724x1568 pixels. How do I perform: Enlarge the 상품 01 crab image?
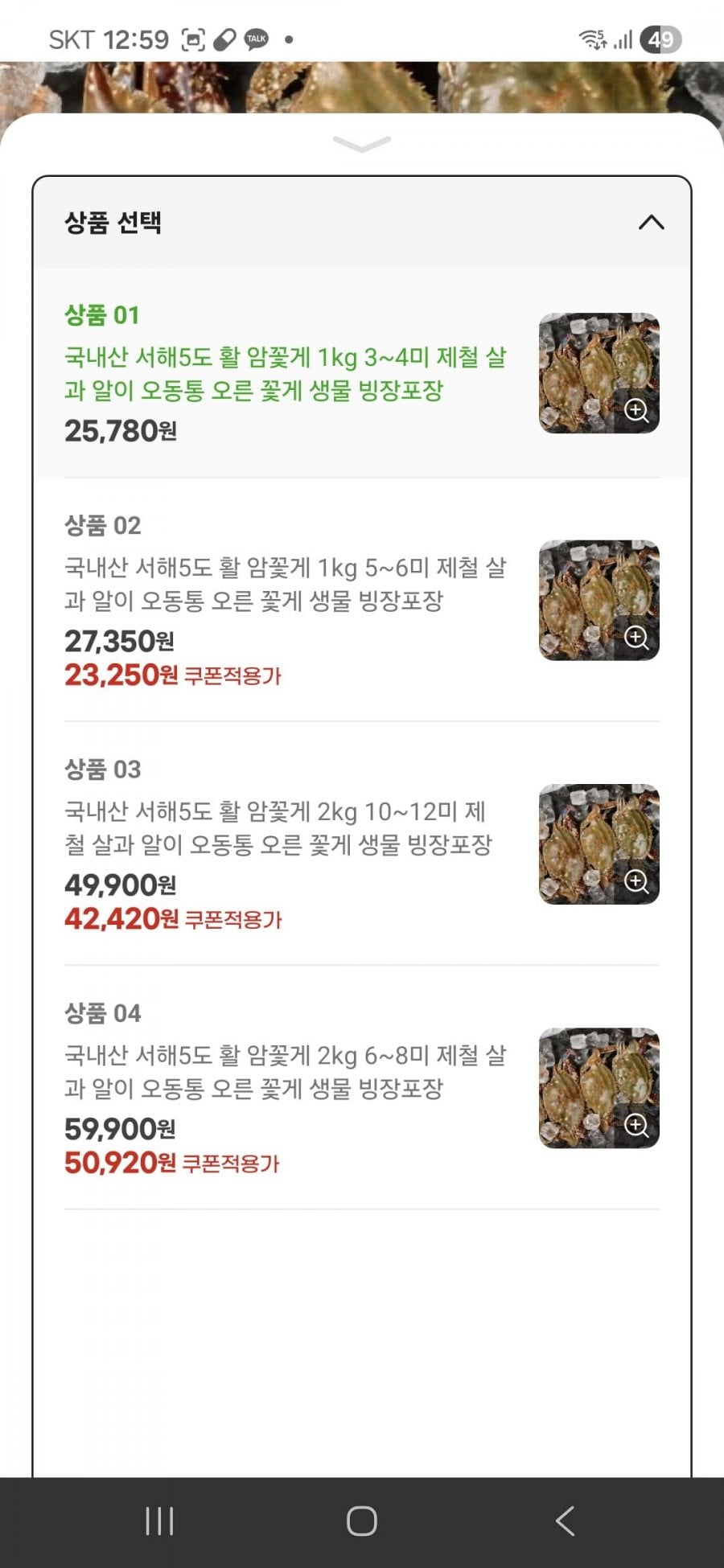point(636,411)
